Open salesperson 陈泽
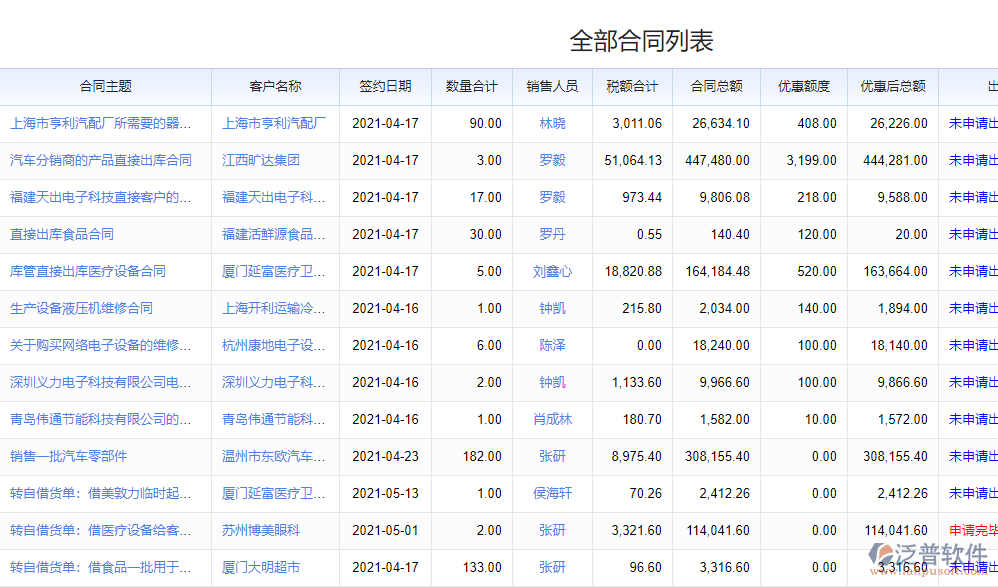Screen dimensions: 998x587 point(552,345)
